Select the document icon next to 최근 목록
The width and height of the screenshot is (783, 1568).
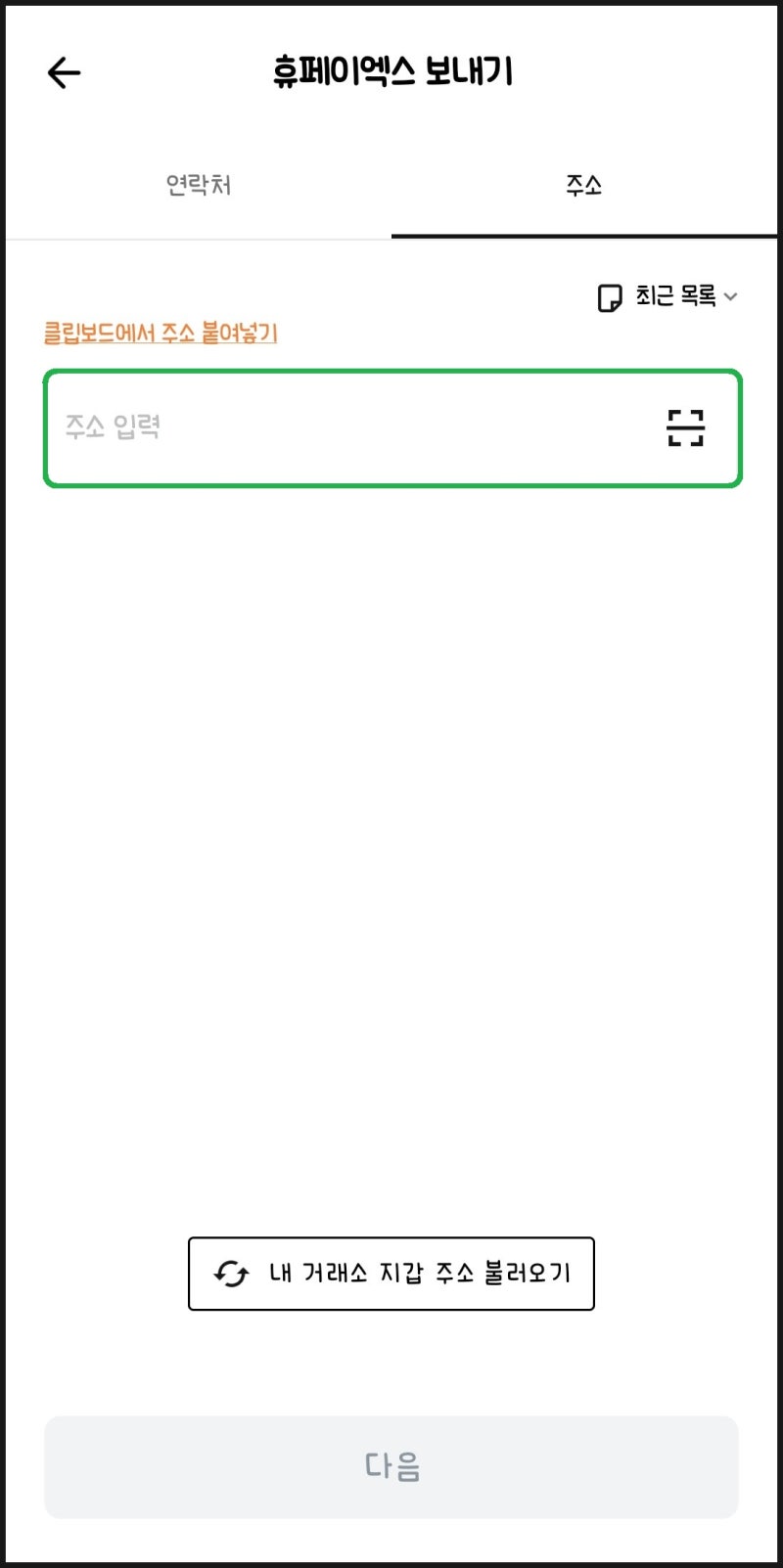tap(609, 295)
